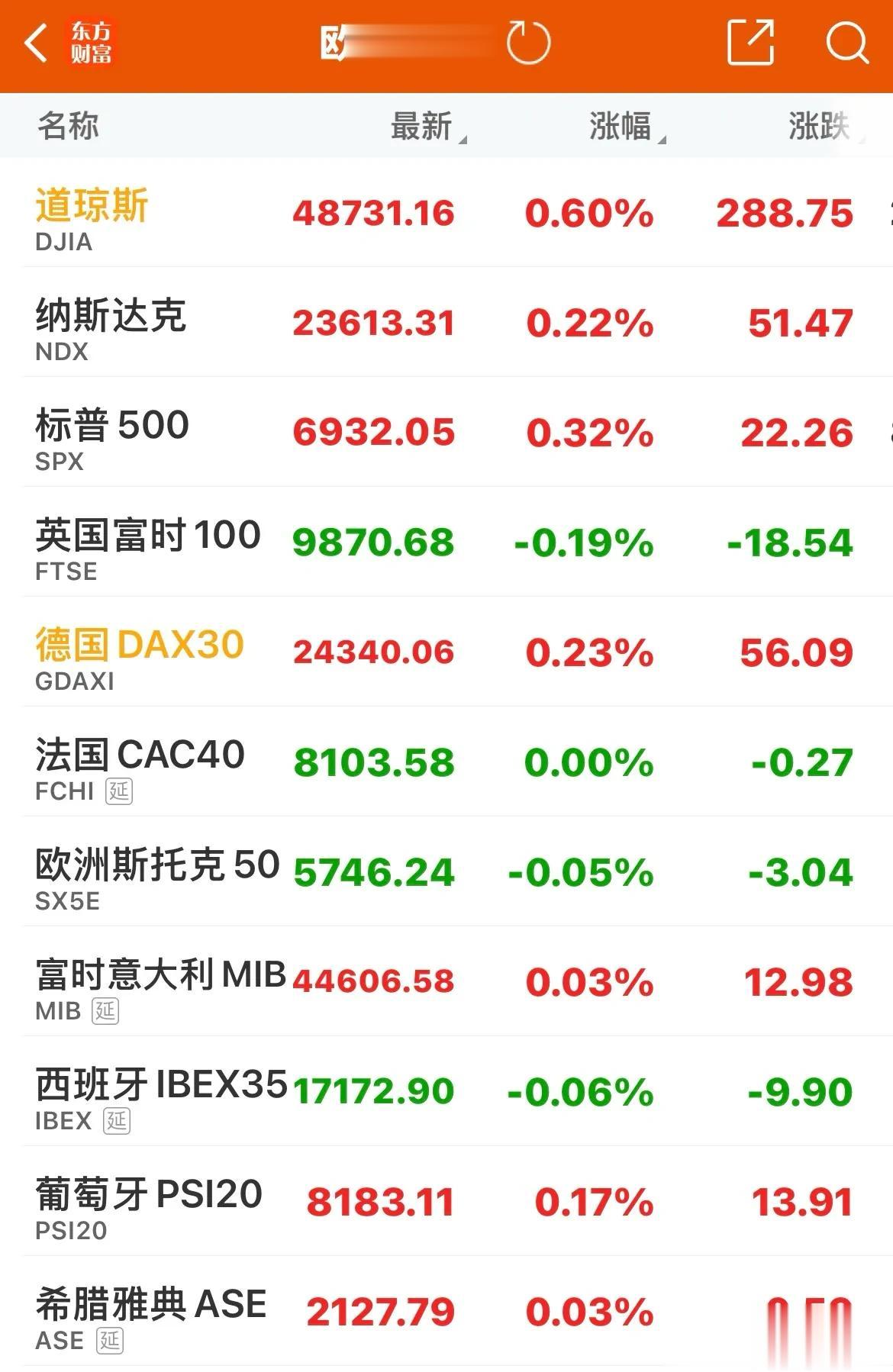This screenshot has width=893, height=1372.
Task: Refresh the market quotes
Action: click(x=528, y=43)
